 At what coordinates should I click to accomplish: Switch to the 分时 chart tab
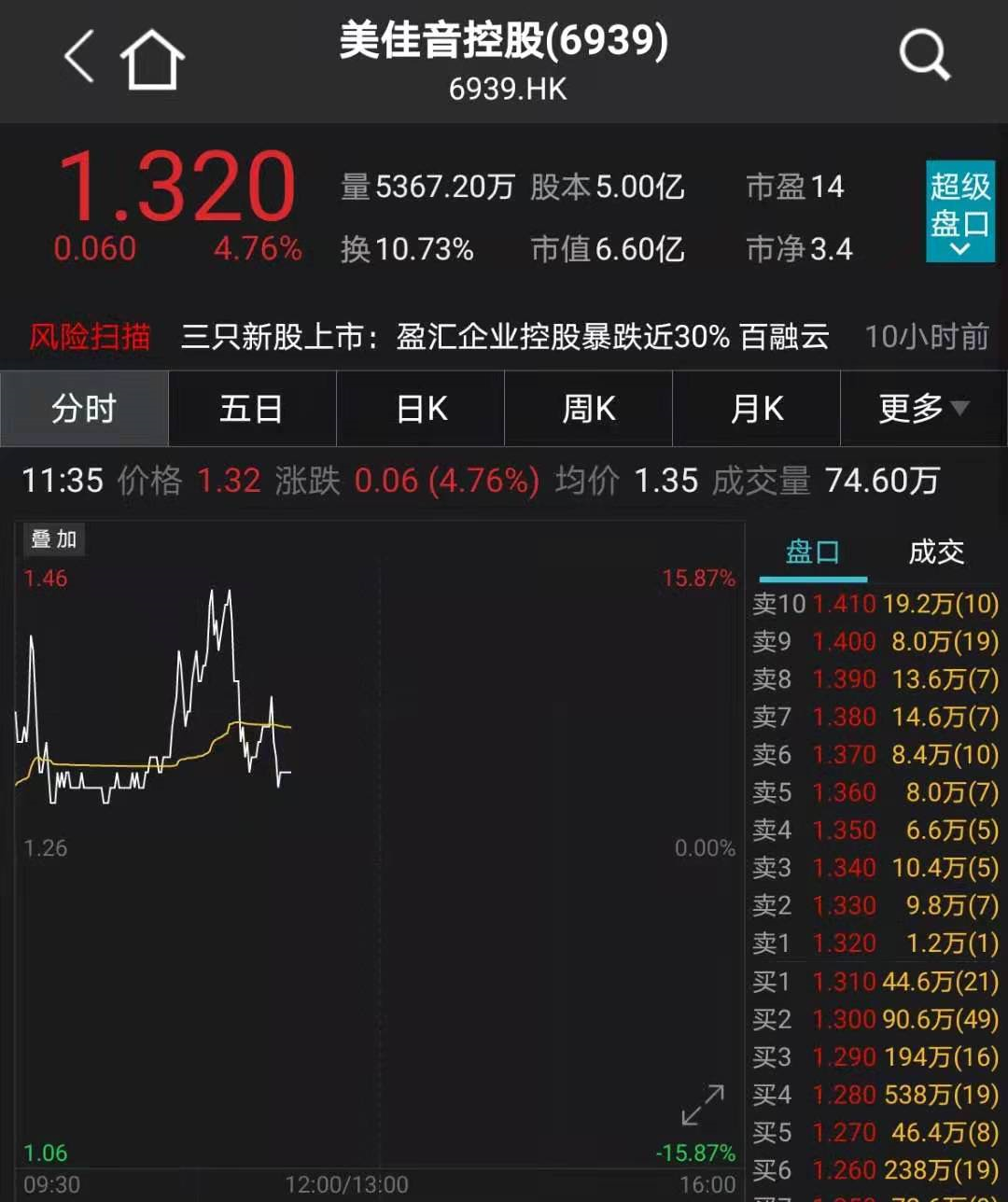pyautogui.click(x=84, y=409)
